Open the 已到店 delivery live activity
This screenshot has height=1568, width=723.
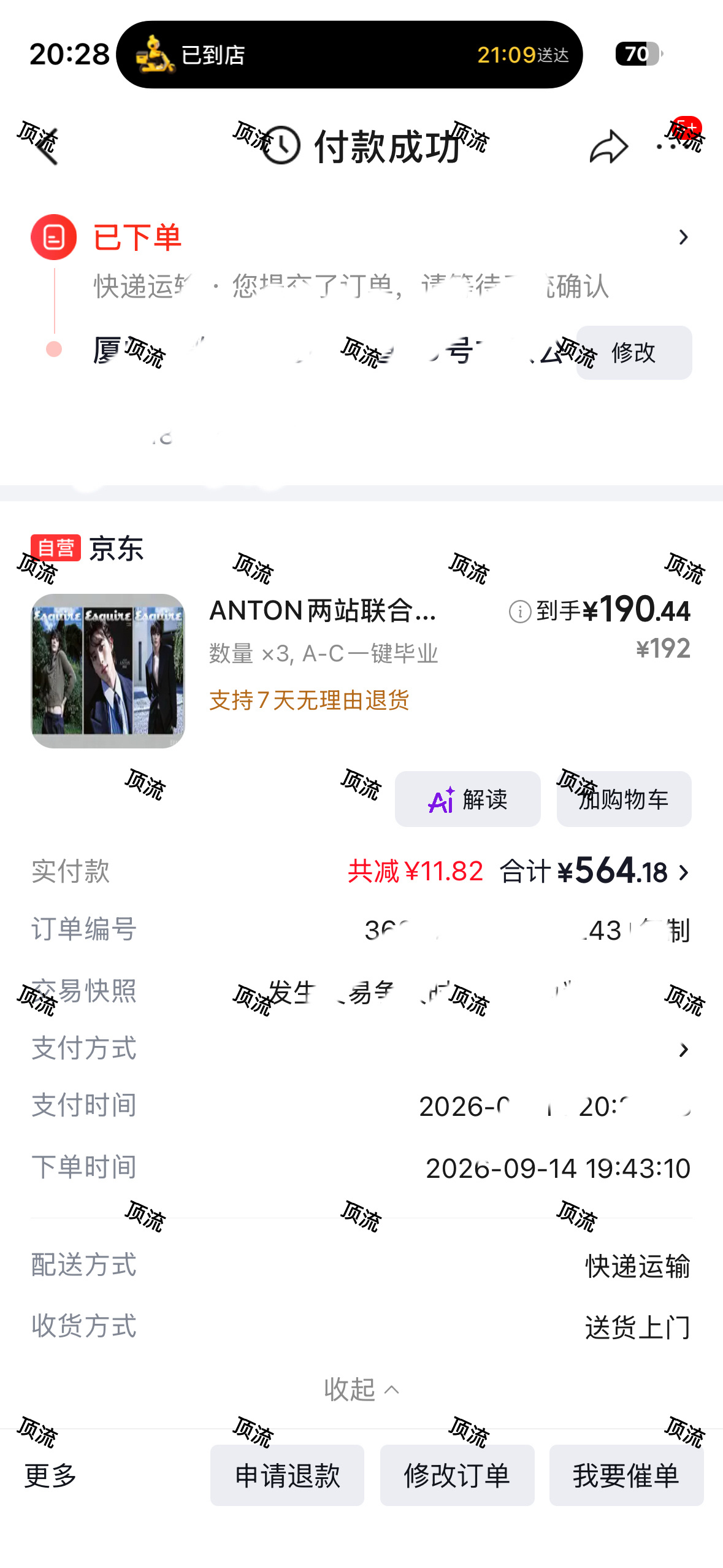349,55
